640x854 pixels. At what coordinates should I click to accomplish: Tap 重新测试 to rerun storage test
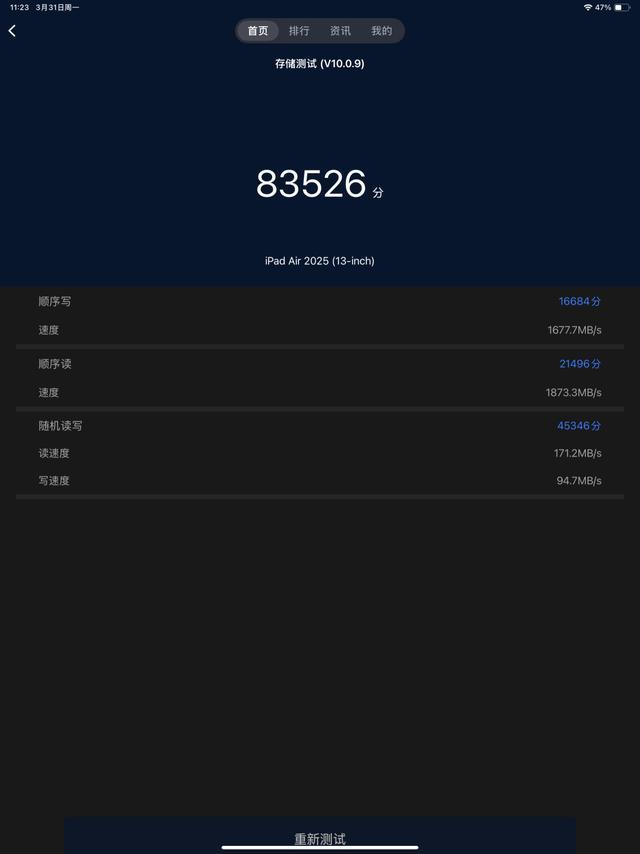tap(320, 838)
